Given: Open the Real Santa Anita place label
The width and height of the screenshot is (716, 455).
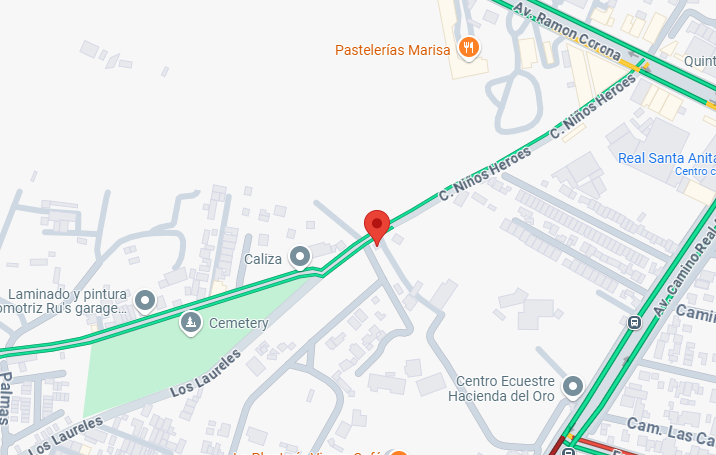Looking at the screenshot, I should tap(666, 158).
